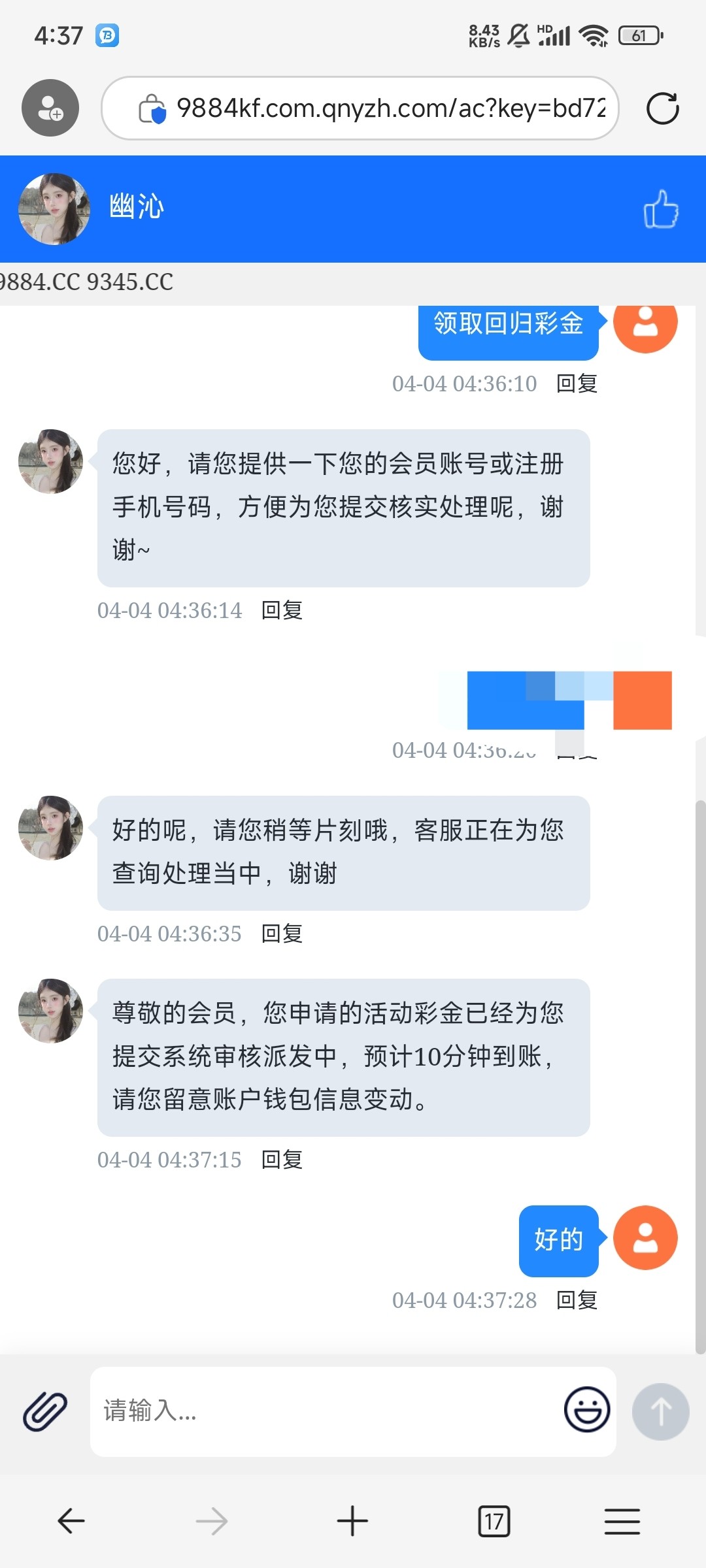Open browser account profile icon
The height and width of the screenshot is (1568, 706).
pyautogui.click(x=50, y=108)
